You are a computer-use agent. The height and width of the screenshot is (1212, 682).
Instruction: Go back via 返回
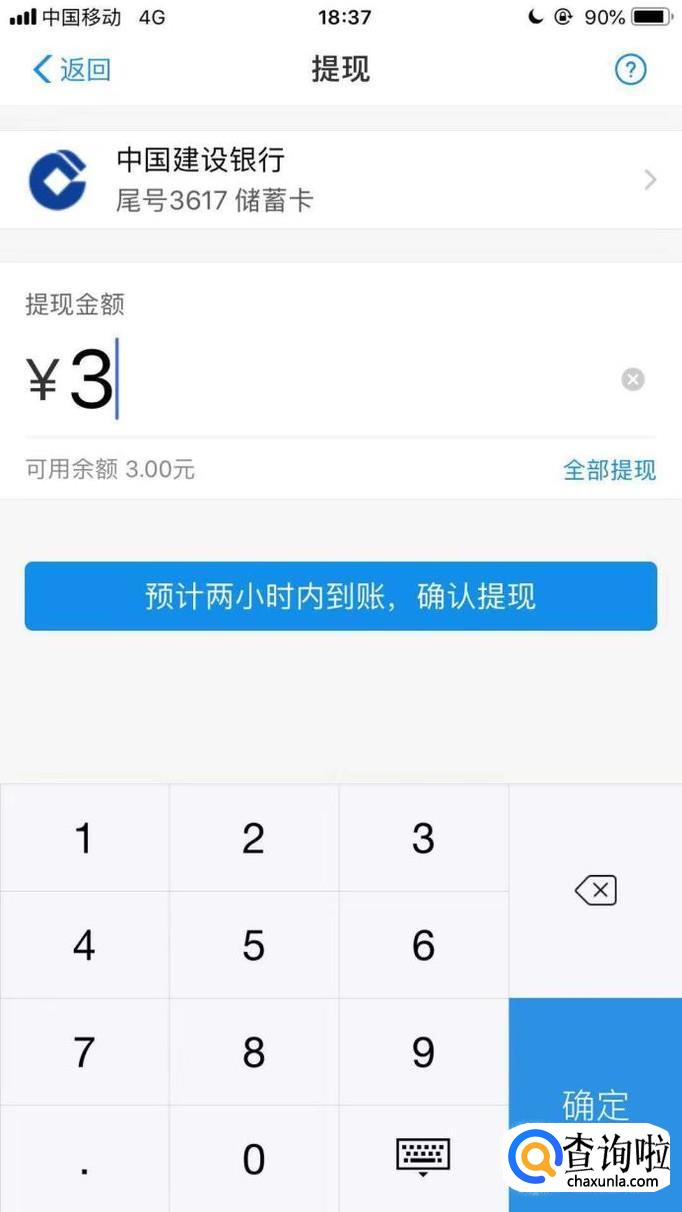[71, 70]
